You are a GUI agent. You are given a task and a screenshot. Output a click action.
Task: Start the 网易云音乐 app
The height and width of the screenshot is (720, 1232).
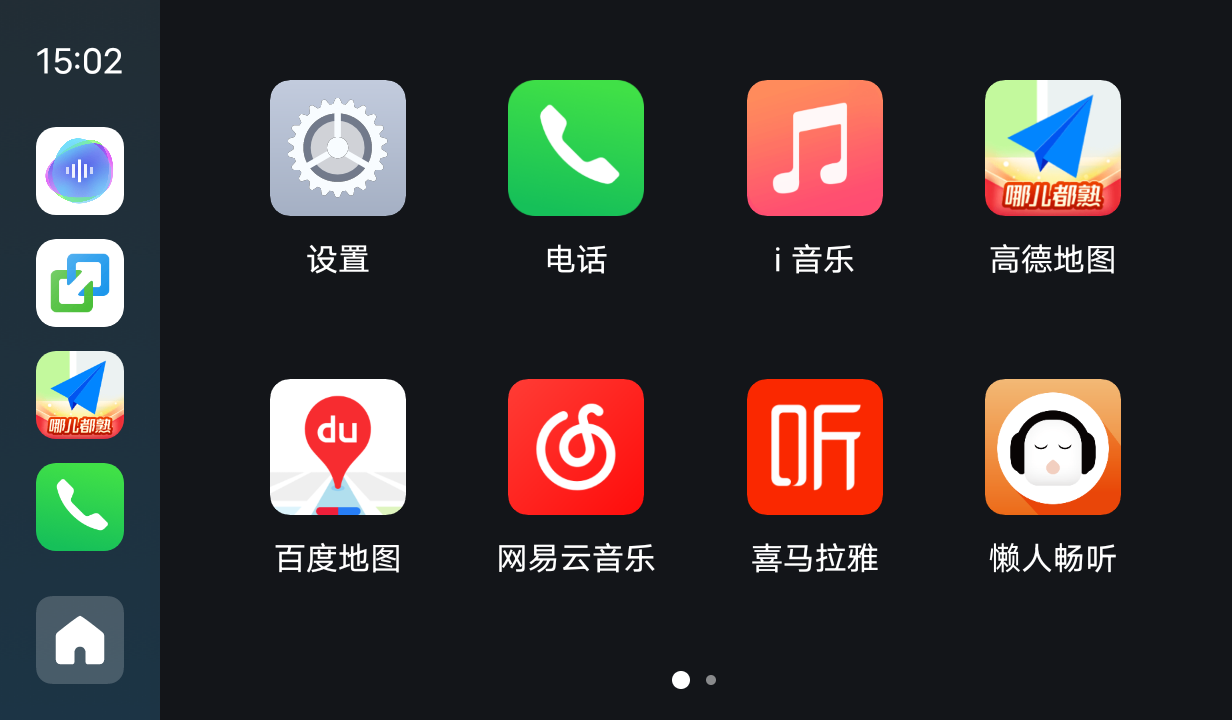coord(576,447)
